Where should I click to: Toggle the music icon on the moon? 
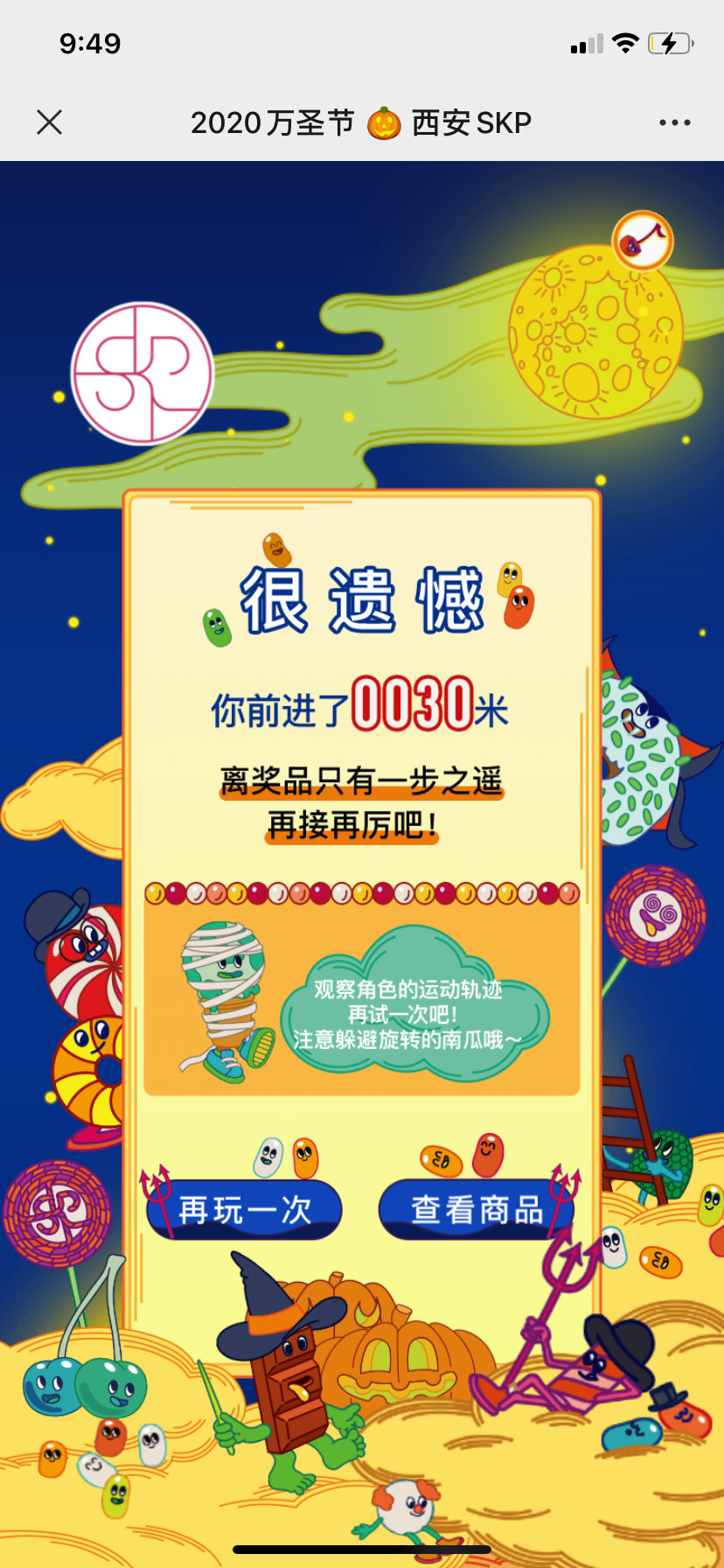(x=642, y=240)
